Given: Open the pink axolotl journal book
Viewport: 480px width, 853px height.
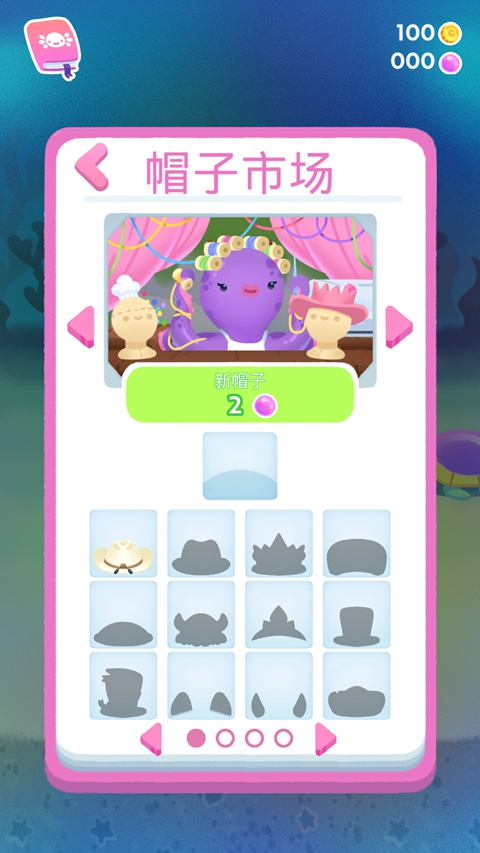Looking at the screenshot, I should [x=52, y=48].
